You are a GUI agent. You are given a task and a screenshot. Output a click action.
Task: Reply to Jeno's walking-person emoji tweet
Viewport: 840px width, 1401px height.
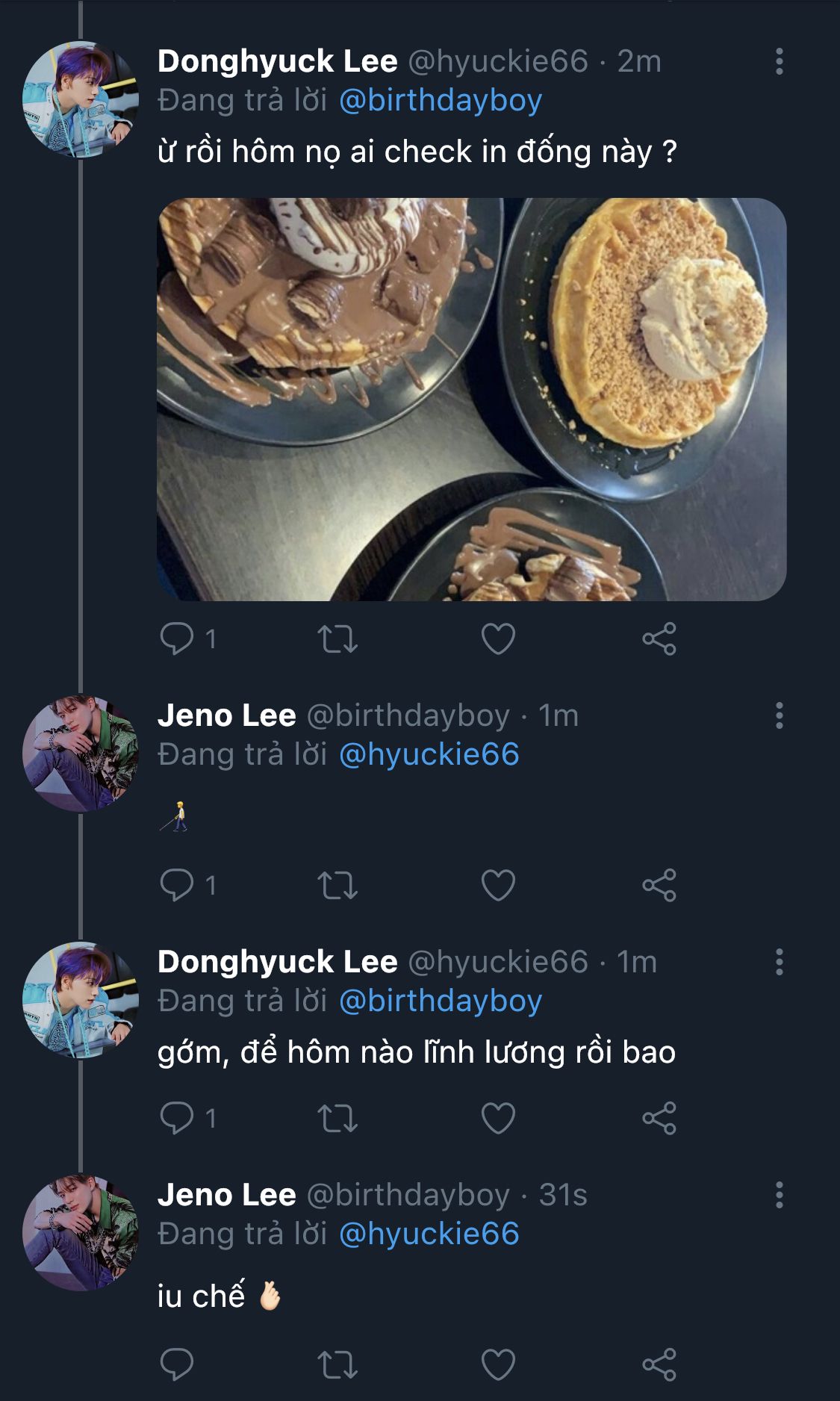pyautogui.click(x=177, y=885)
